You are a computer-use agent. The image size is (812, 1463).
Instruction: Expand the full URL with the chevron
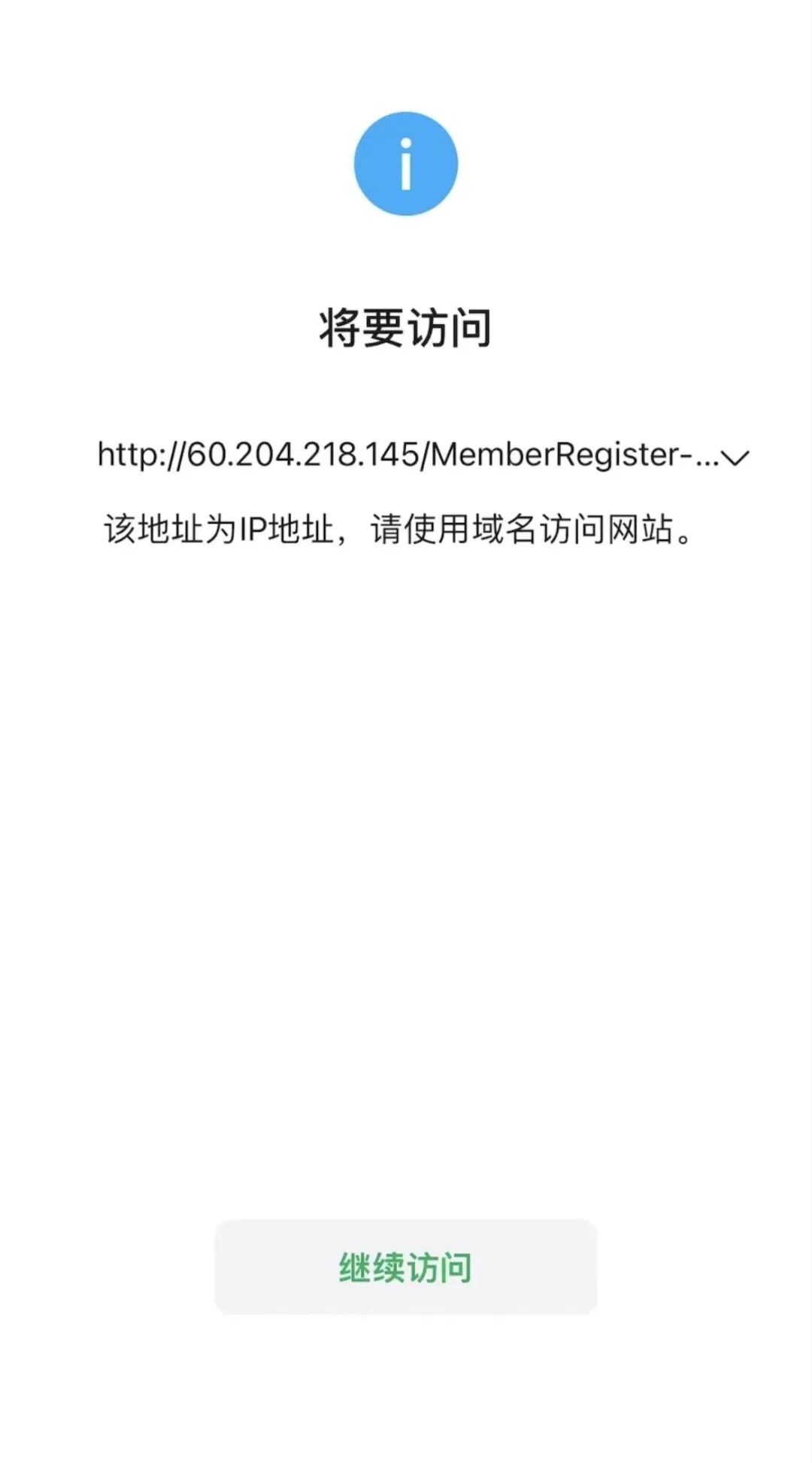[x=735, y=457]
